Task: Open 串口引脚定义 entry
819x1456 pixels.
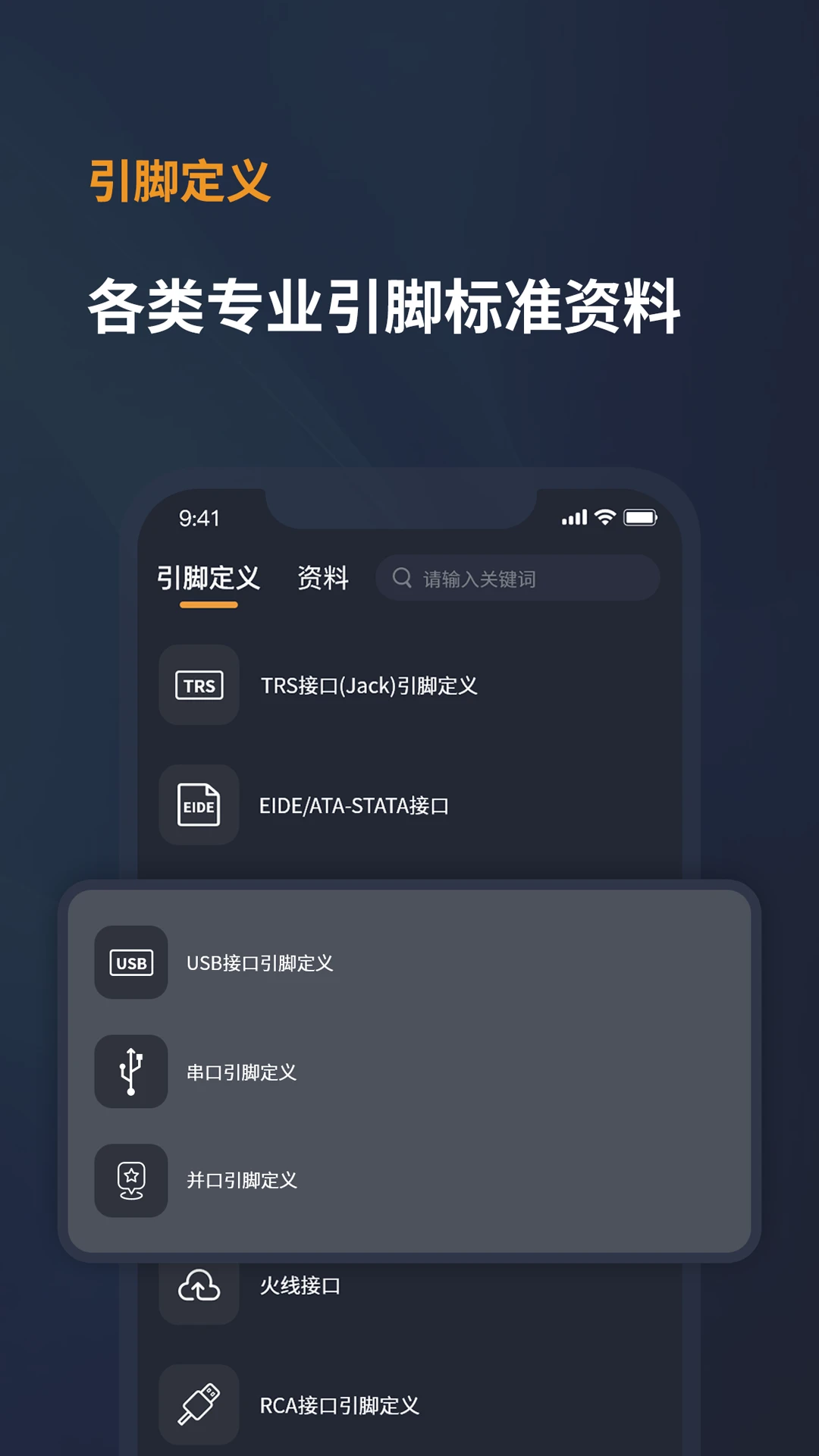Action: [243, 1072]
